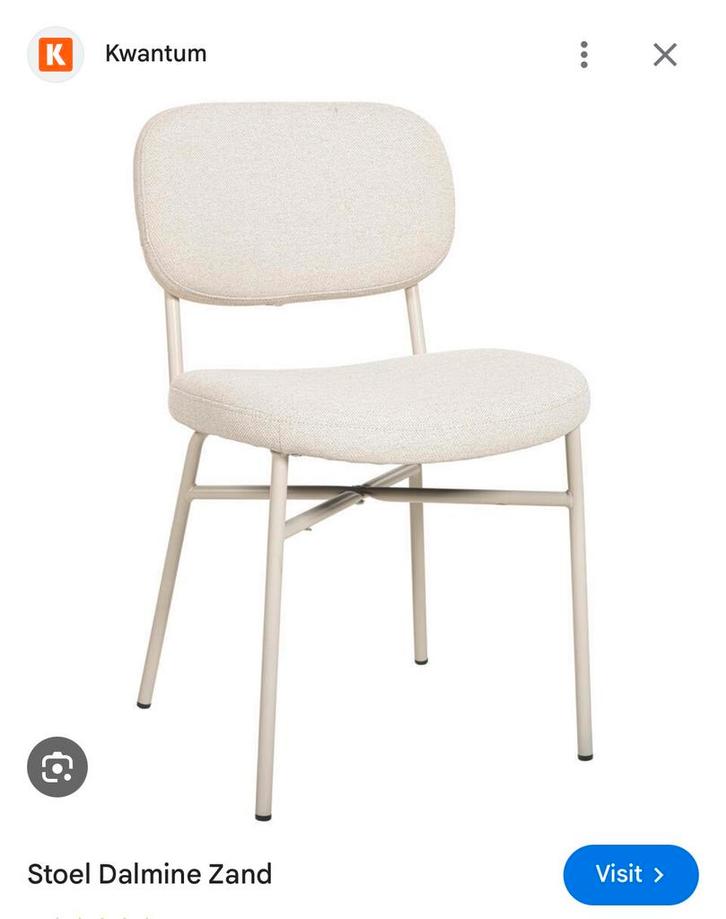Click the Kwantum site name text
Viewport: 726px width, 919px height.
[155, 54]
